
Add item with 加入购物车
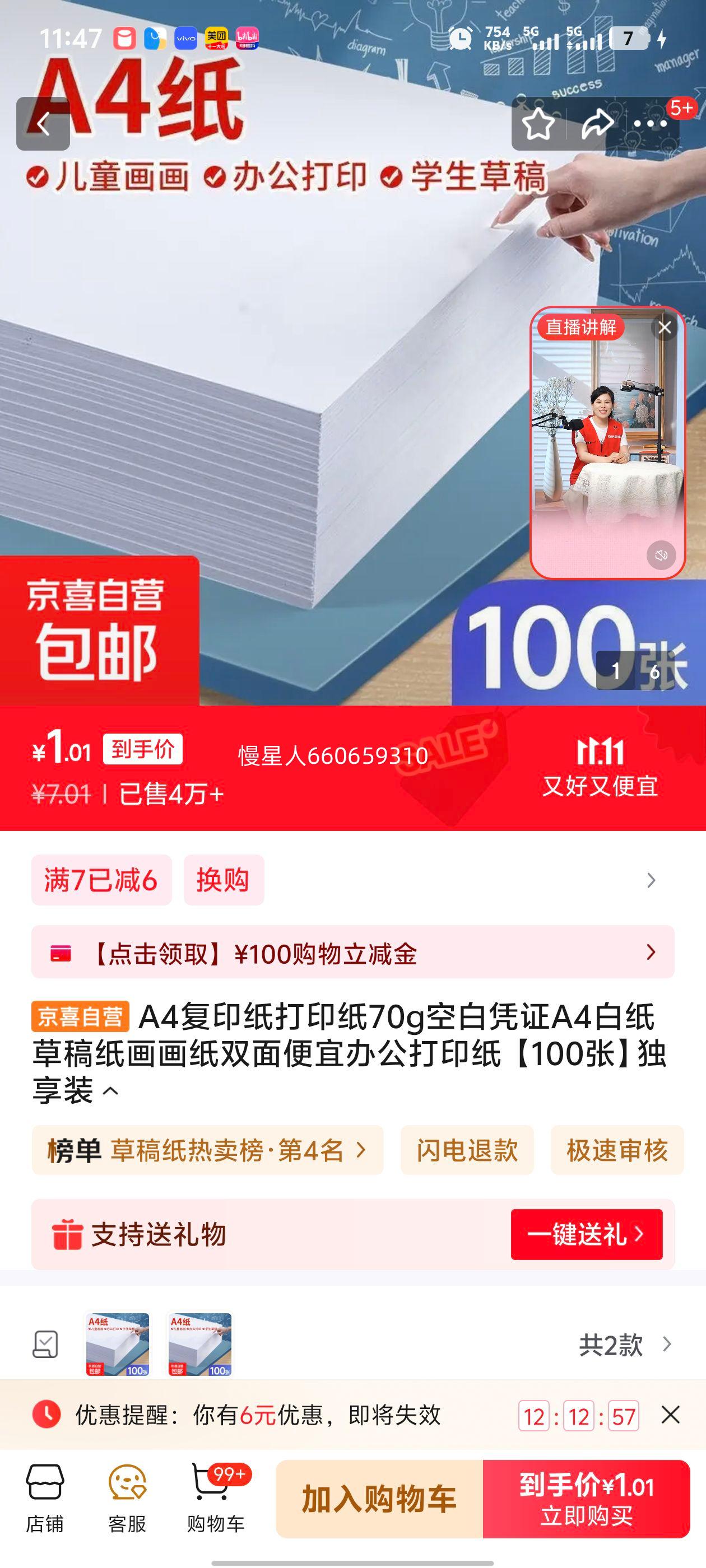379,1499
